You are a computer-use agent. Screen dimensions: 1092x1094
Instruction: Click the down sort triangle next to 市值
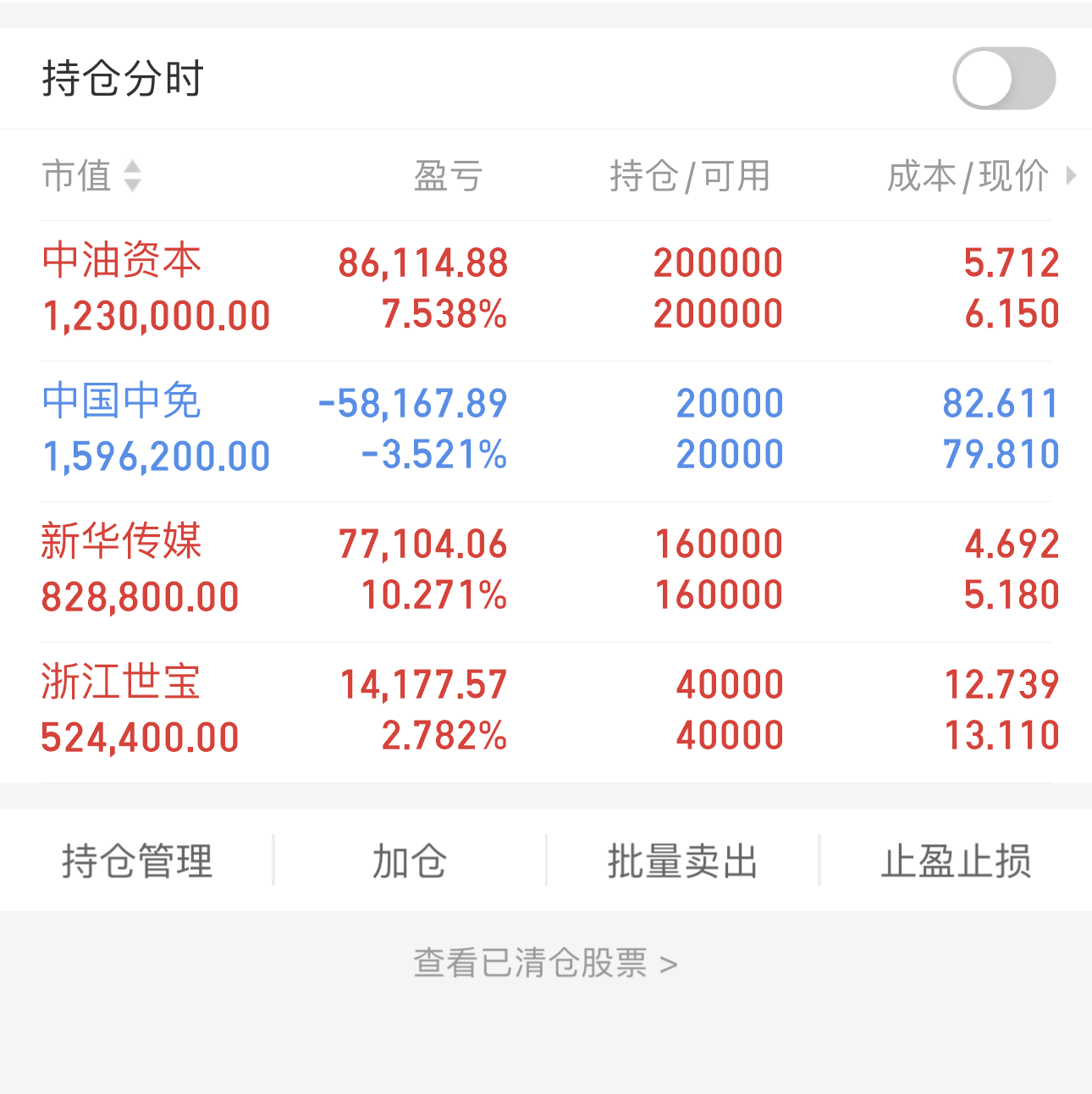(132, 185)
